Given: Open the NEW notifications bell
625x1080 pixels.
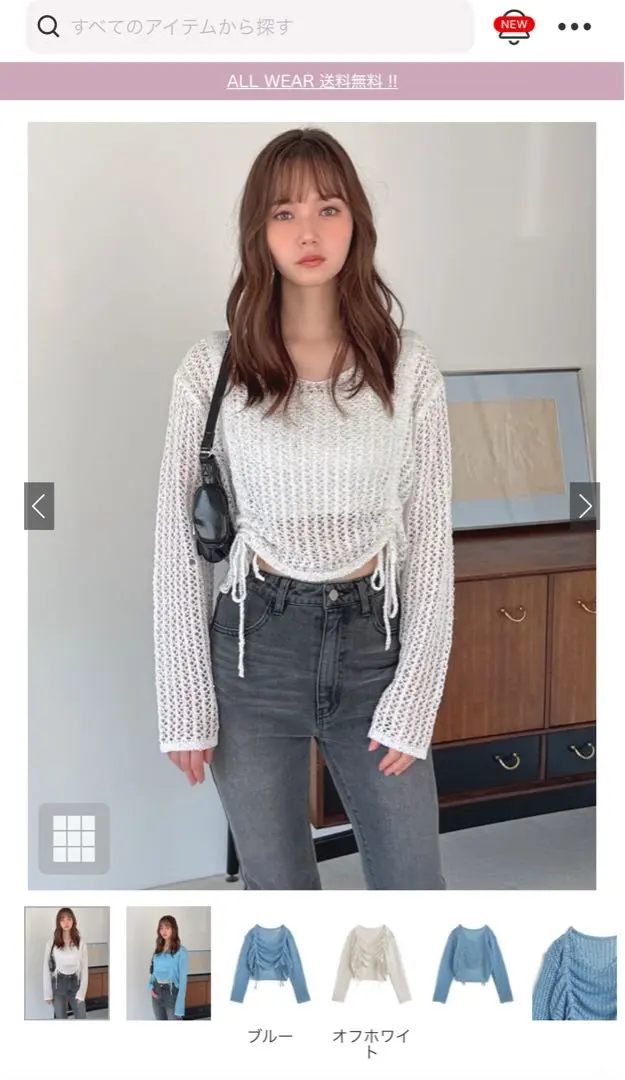Looking at the screenshot, I should point(513,26).
